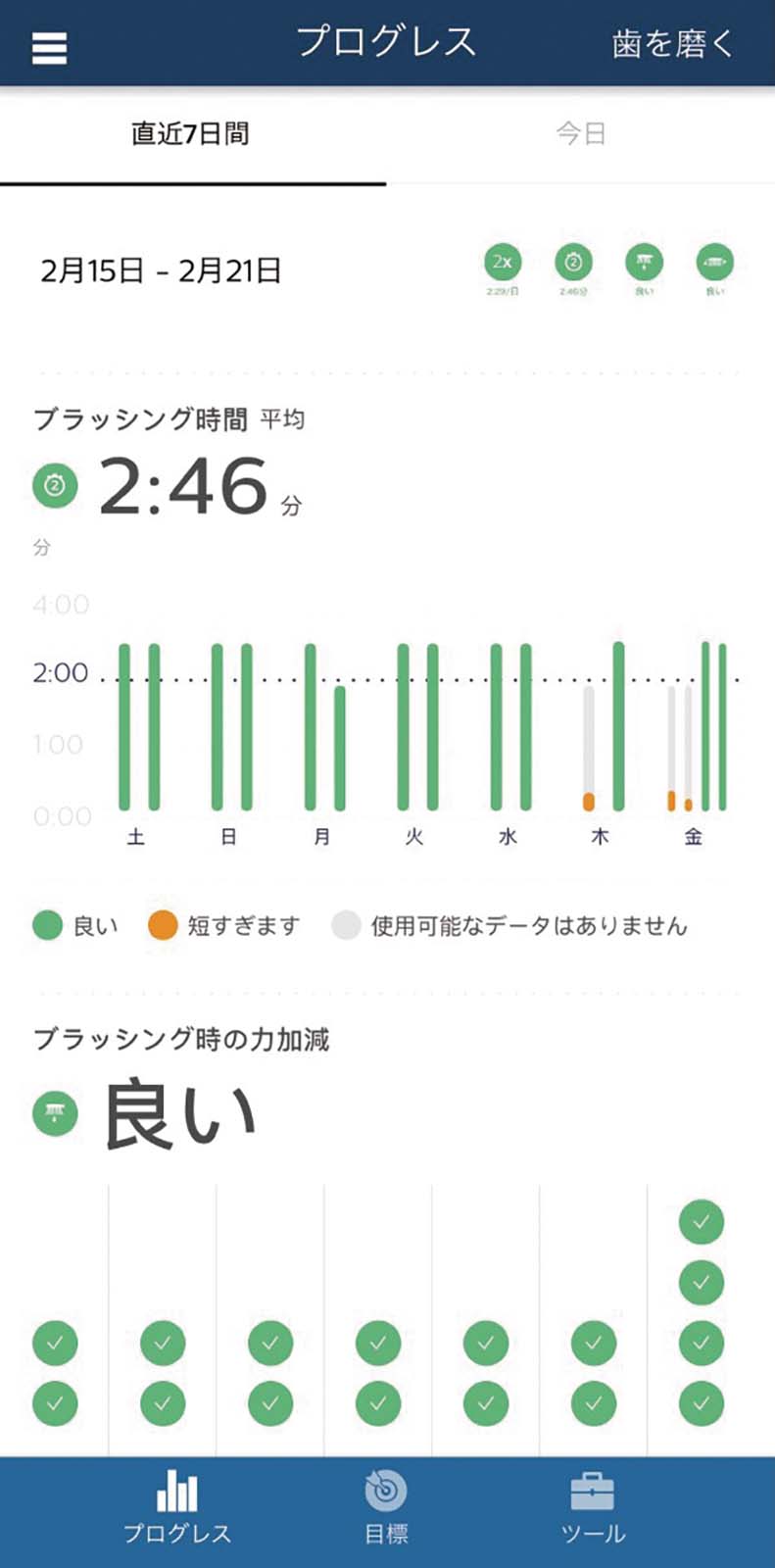Tap 歯を磨く to start brushing

pyautogui.click(x=672, y=44)
